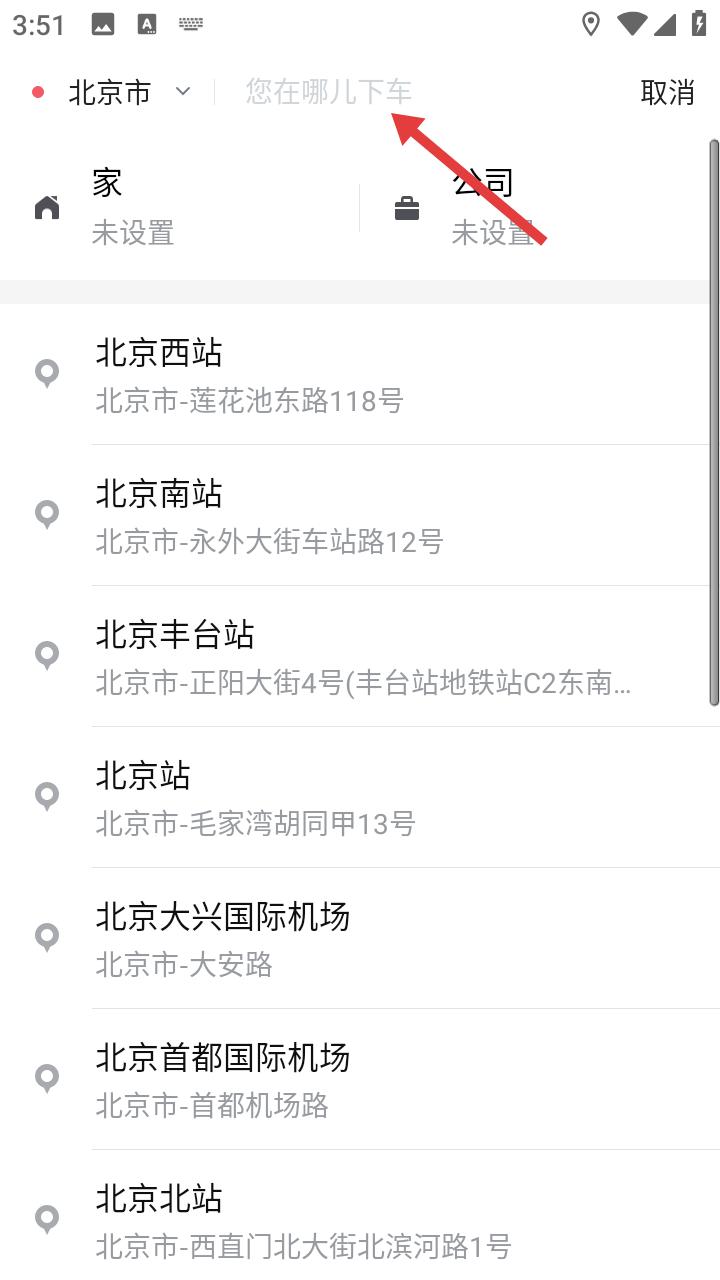Select 北京西站 as destination
The width and height of the screenshot is (720, 1280).
coord(360,375)
